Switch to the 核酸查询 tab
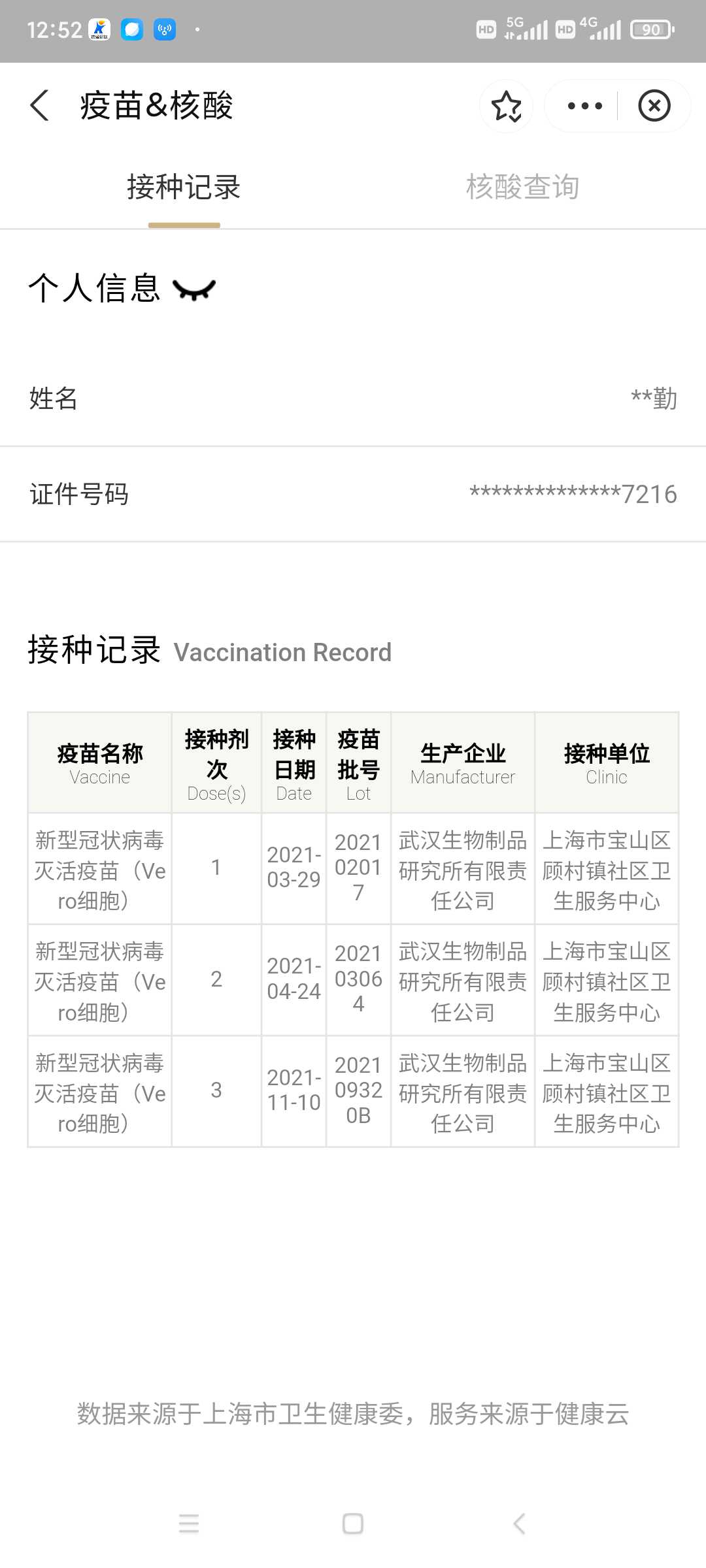Viewport: 706px width, 1568px height. tap(522, 187)
